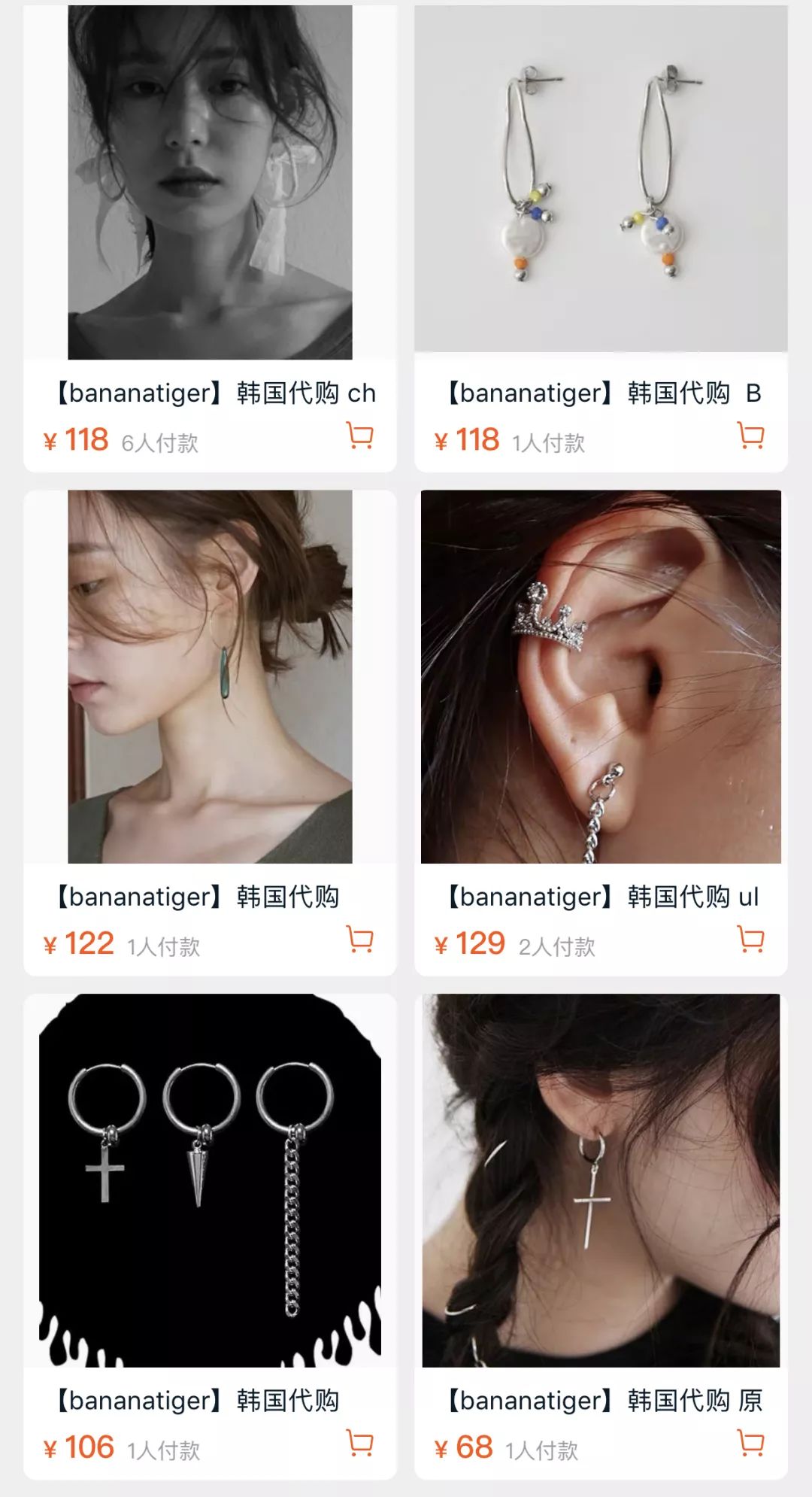
Task: Add the ¥129 item to cart
Action: point(751,940)
